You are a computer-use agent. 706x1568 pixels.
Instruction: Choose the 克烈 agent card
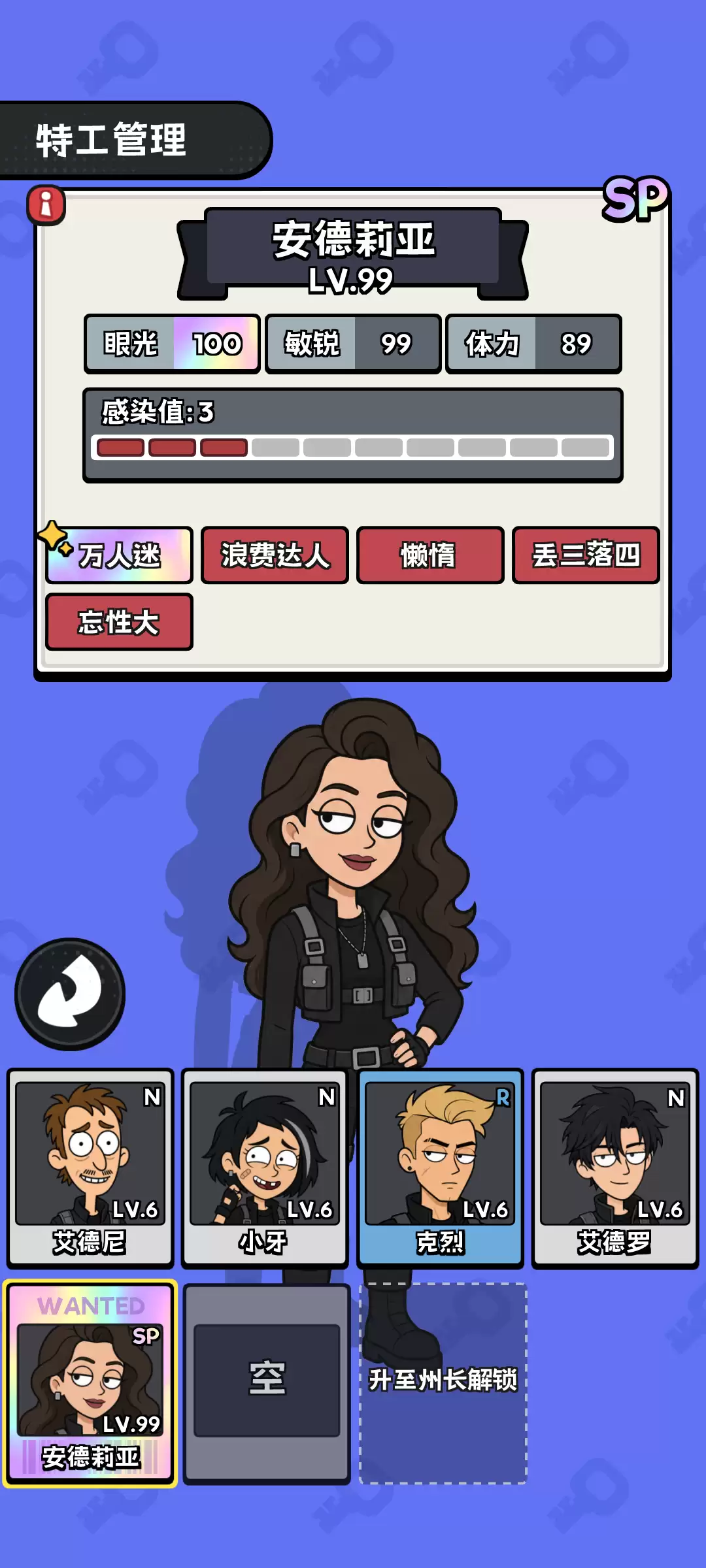click(x=440, y=1168)
